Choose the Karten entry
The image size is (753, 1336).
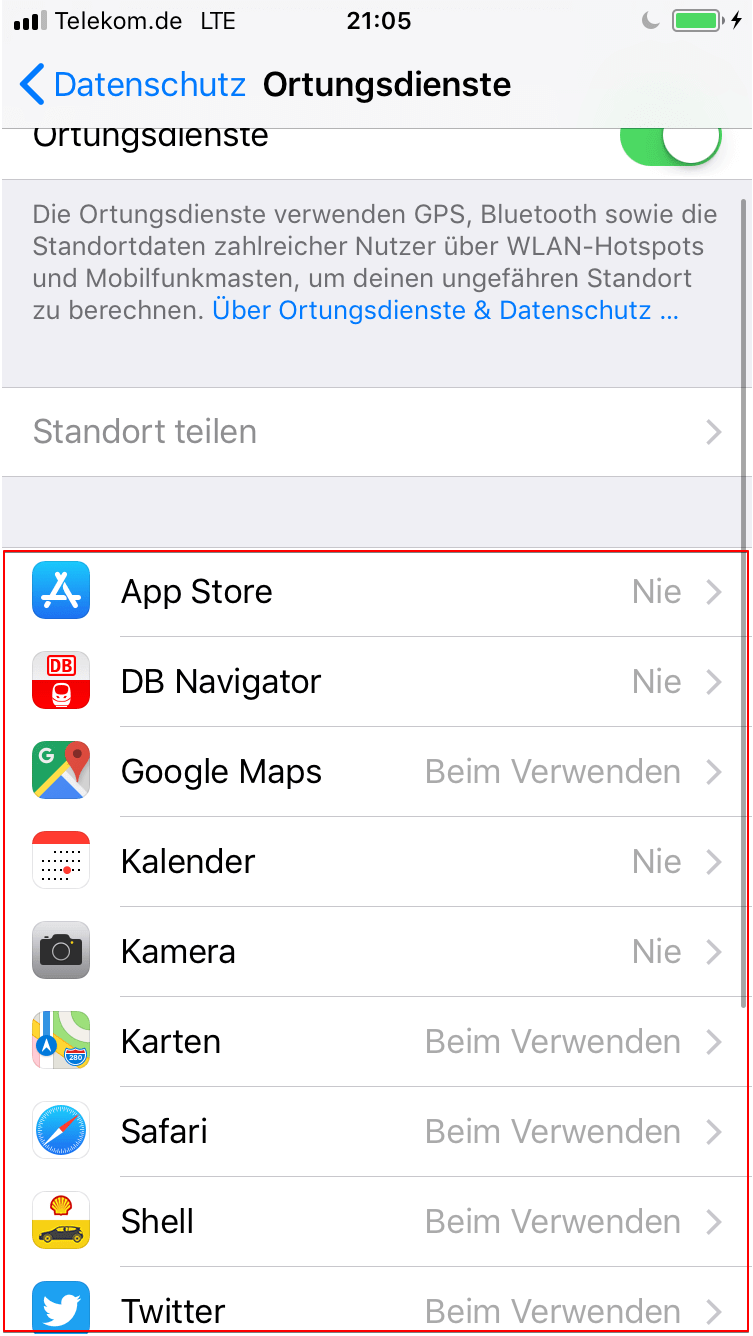click(376, 1042)
